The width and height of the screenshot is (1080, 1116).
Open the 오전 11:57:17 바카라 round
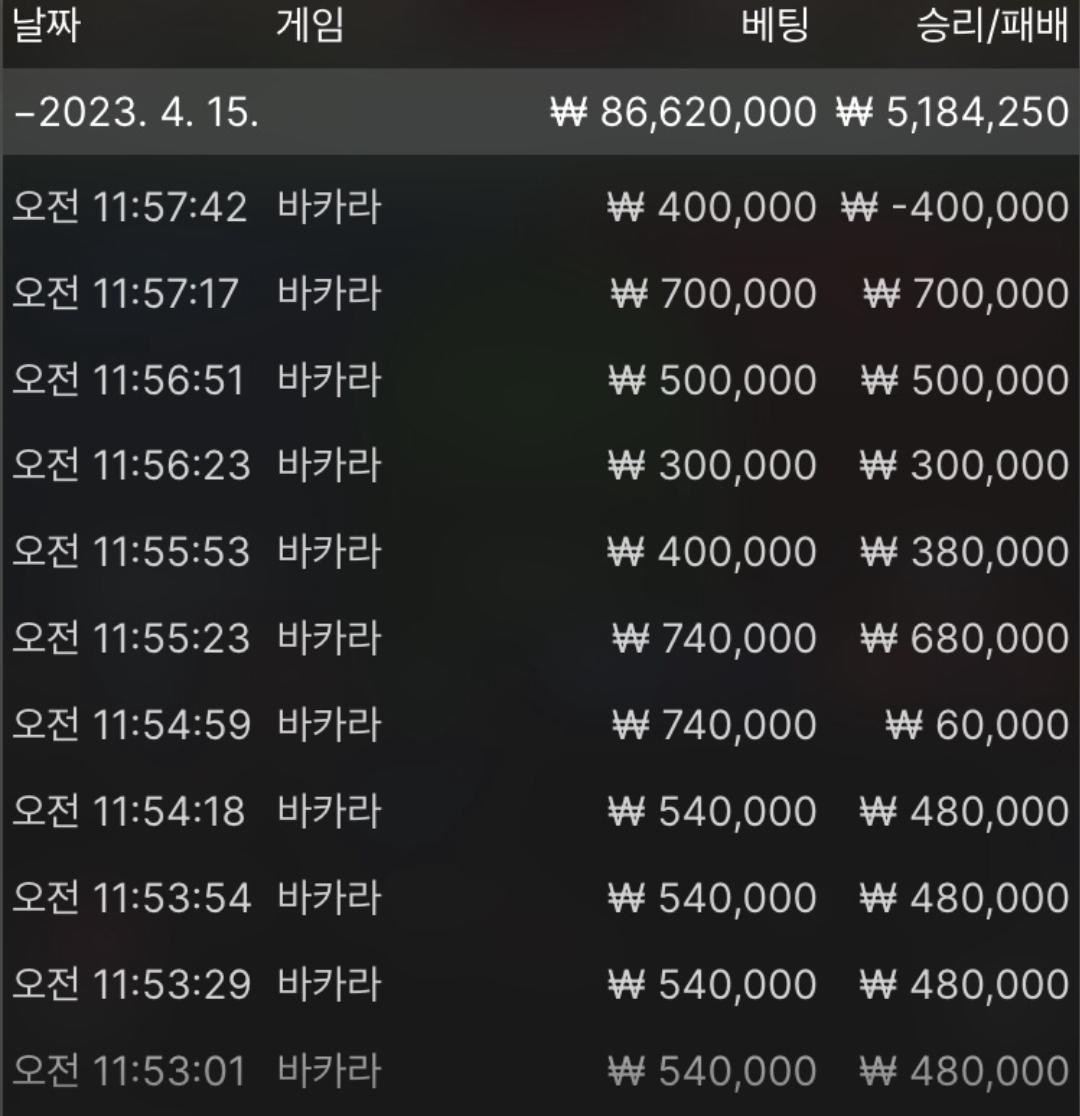pyautogui.click(x=540, y=294)
